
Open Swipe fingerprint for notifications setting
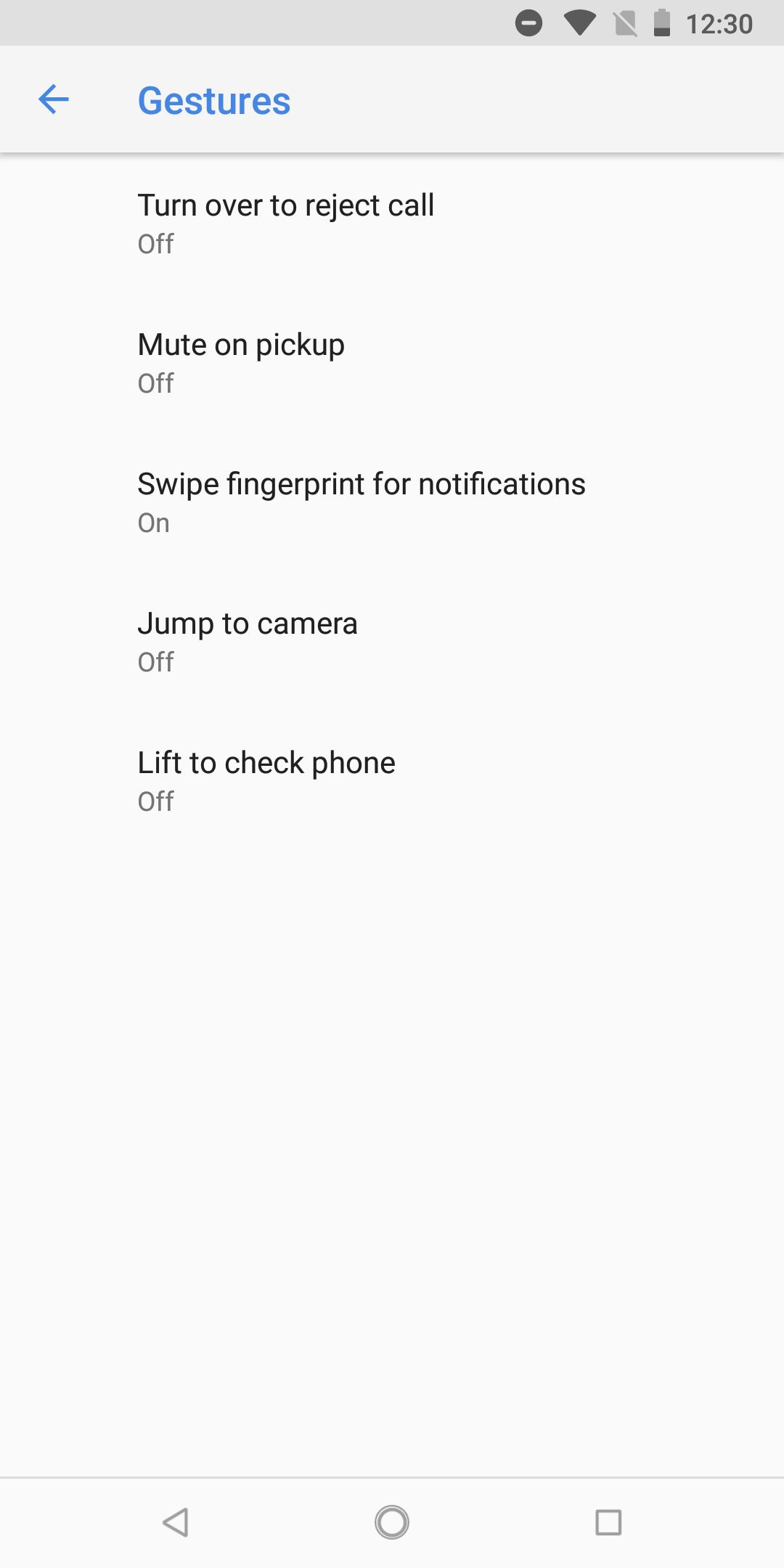tap(392, 502)
